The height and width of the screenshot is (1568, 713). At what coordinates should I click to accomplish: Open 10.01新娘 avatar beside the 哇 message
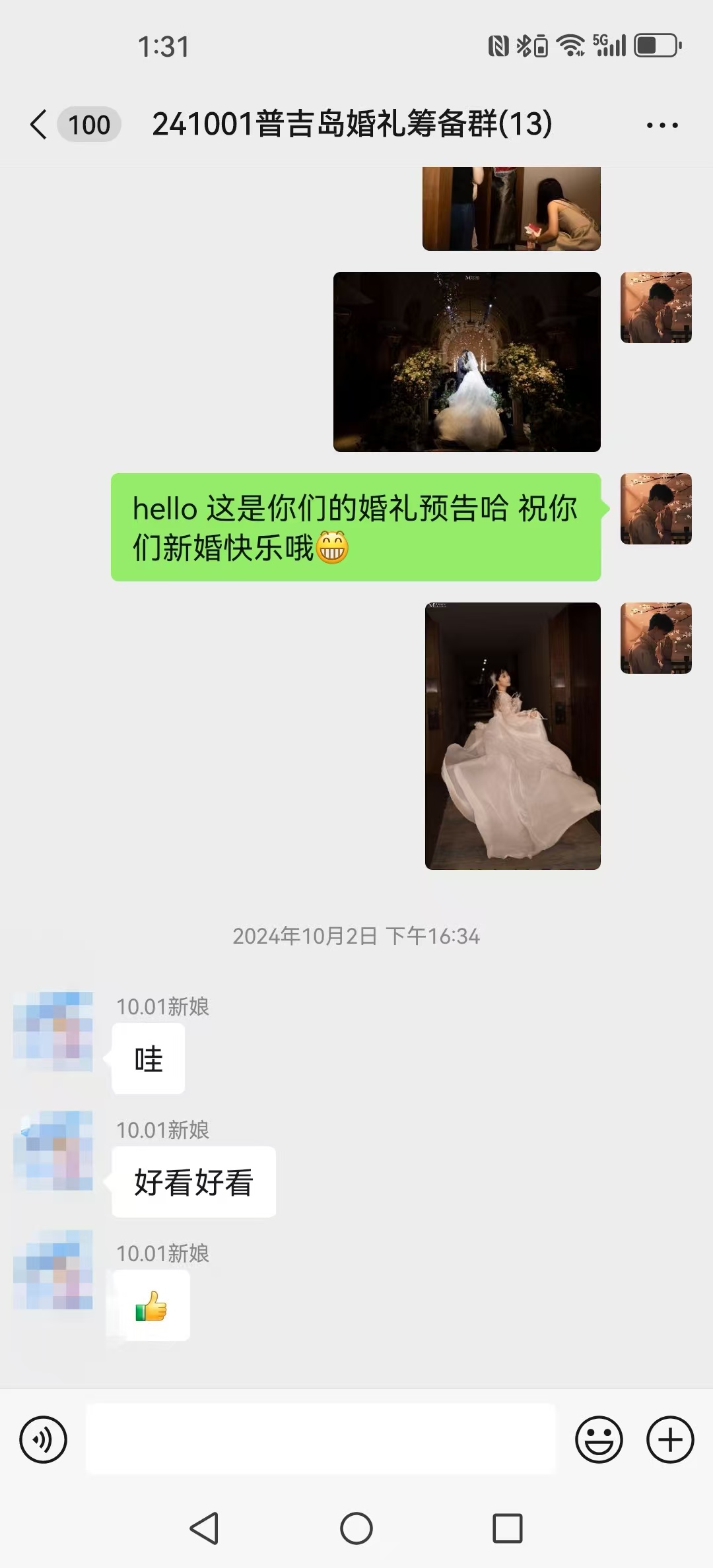(53, 1031)
